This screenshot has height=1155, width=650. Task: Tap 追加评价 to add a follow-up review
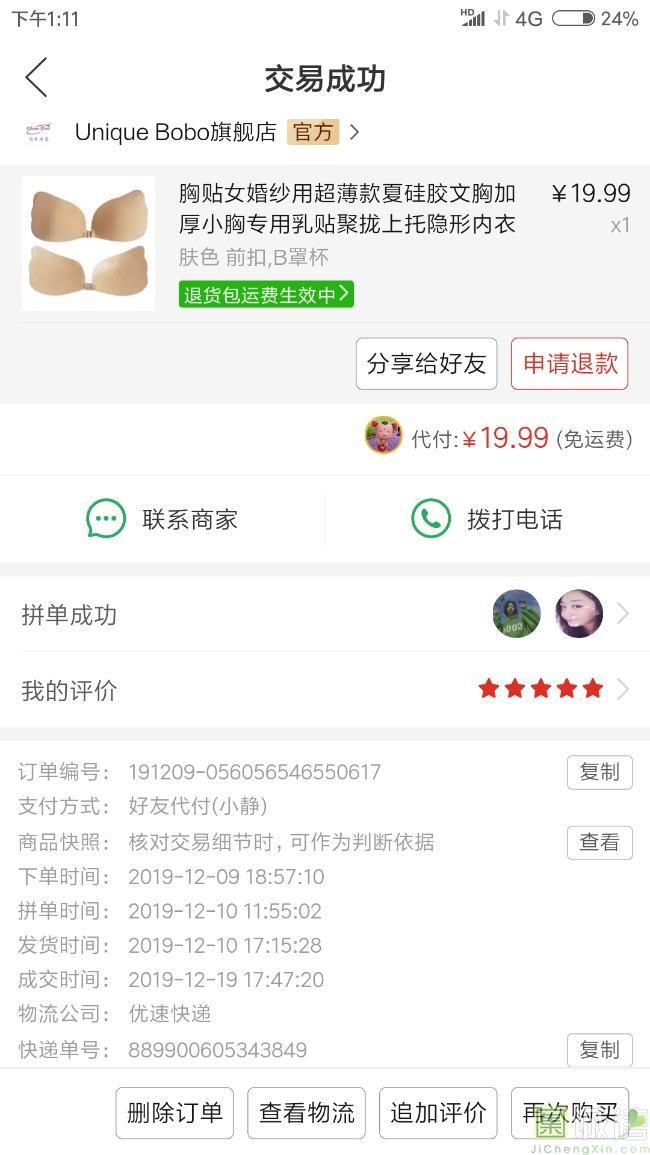tap(438, 1113)
